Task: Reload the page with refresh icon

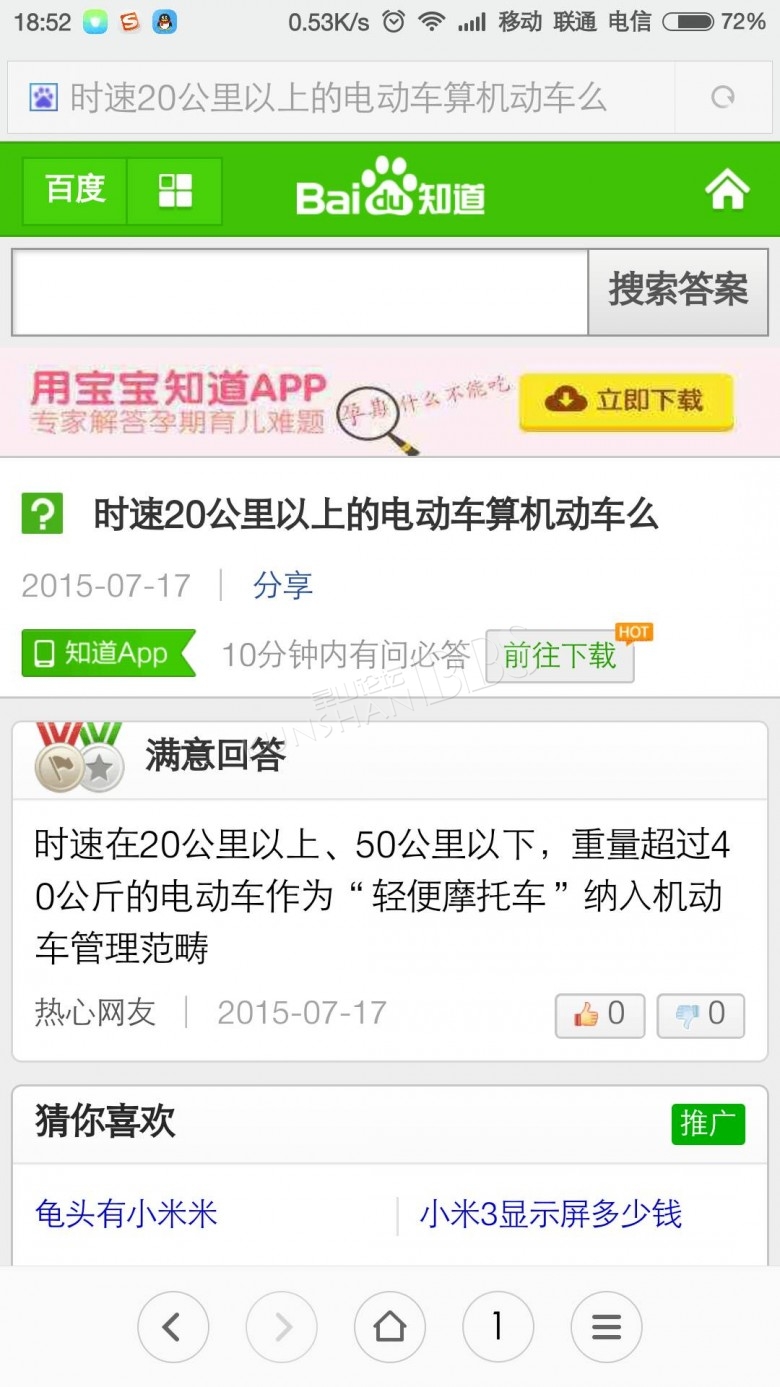Action: [722, 97]
